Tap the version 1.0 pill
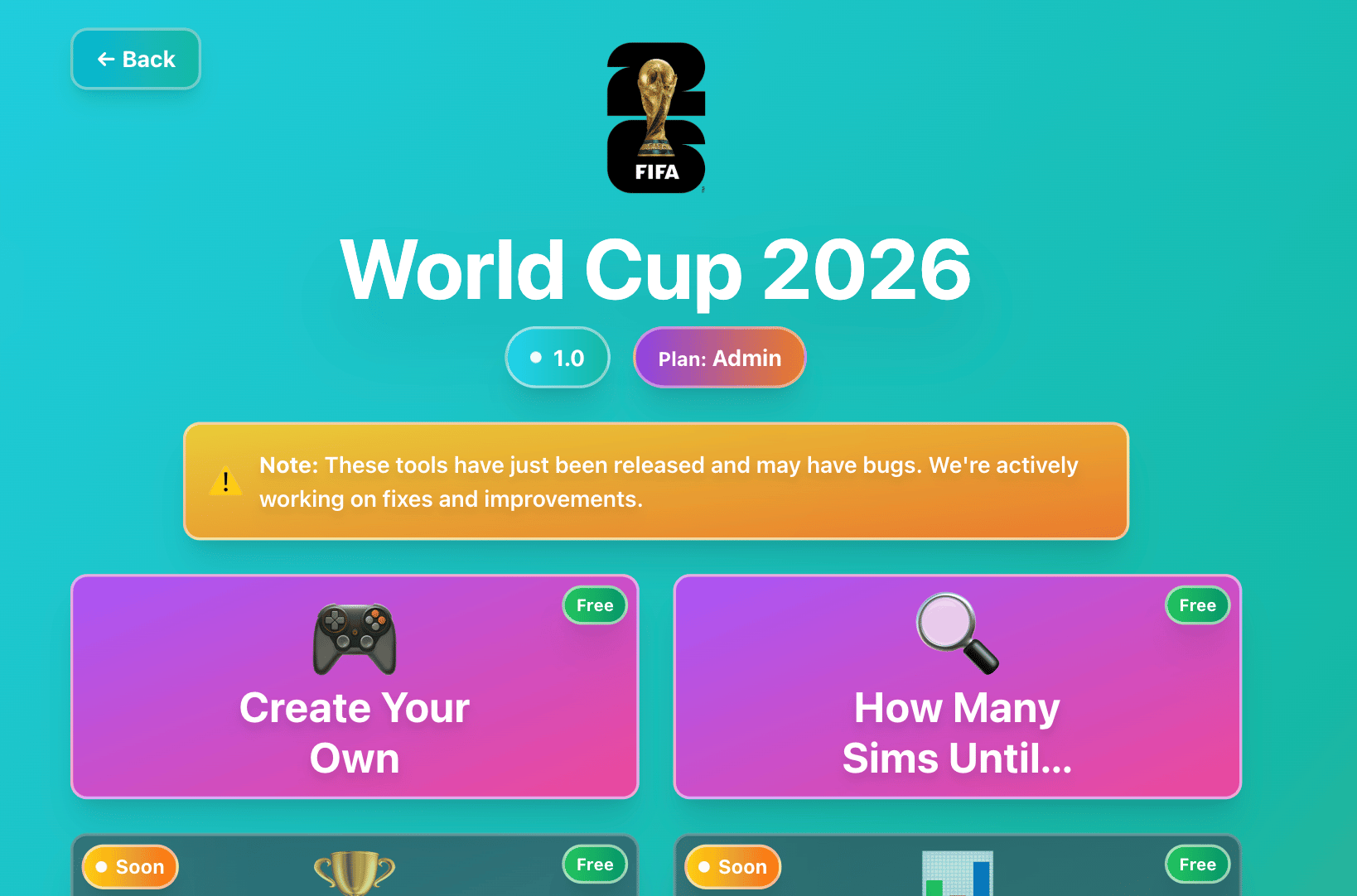 [558, 358]
